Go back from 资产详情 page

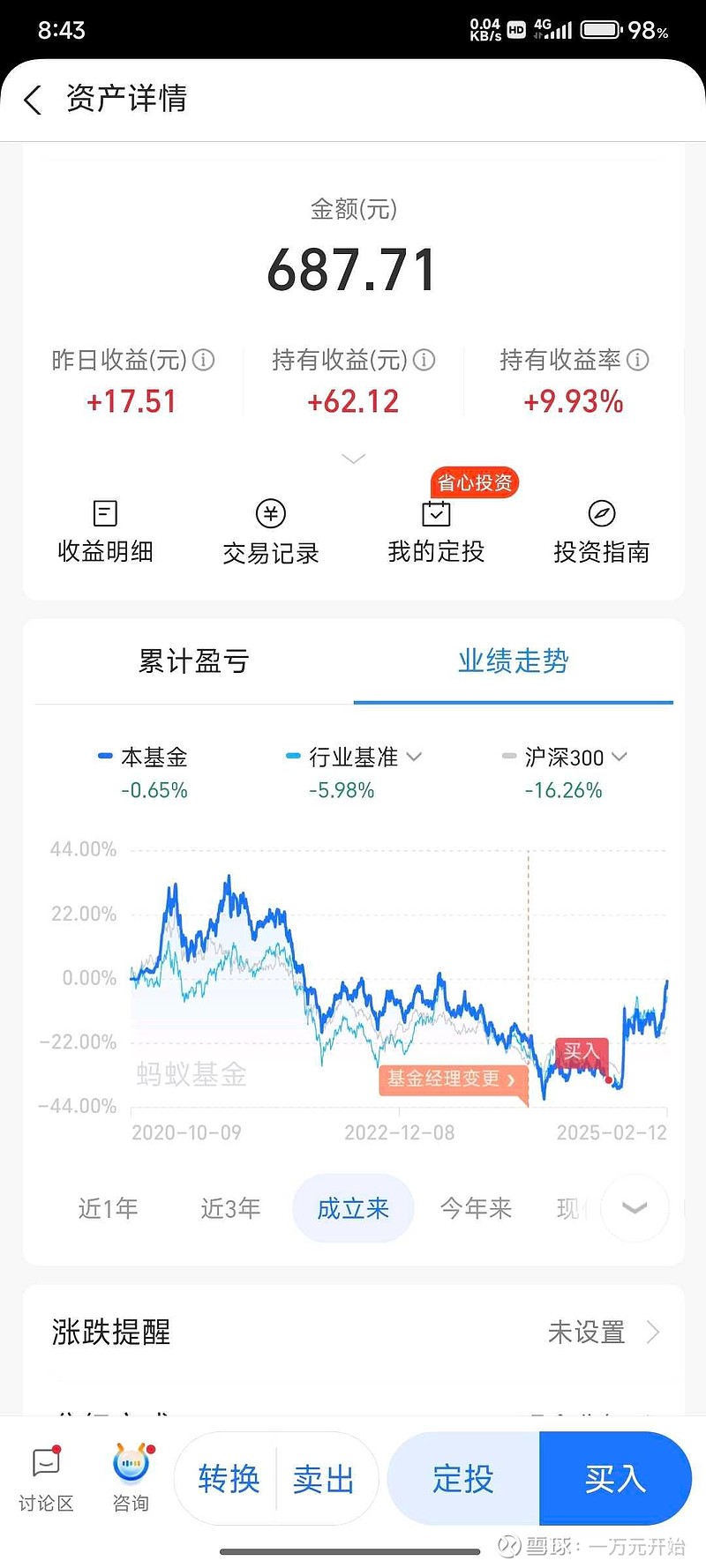[33, 100]
